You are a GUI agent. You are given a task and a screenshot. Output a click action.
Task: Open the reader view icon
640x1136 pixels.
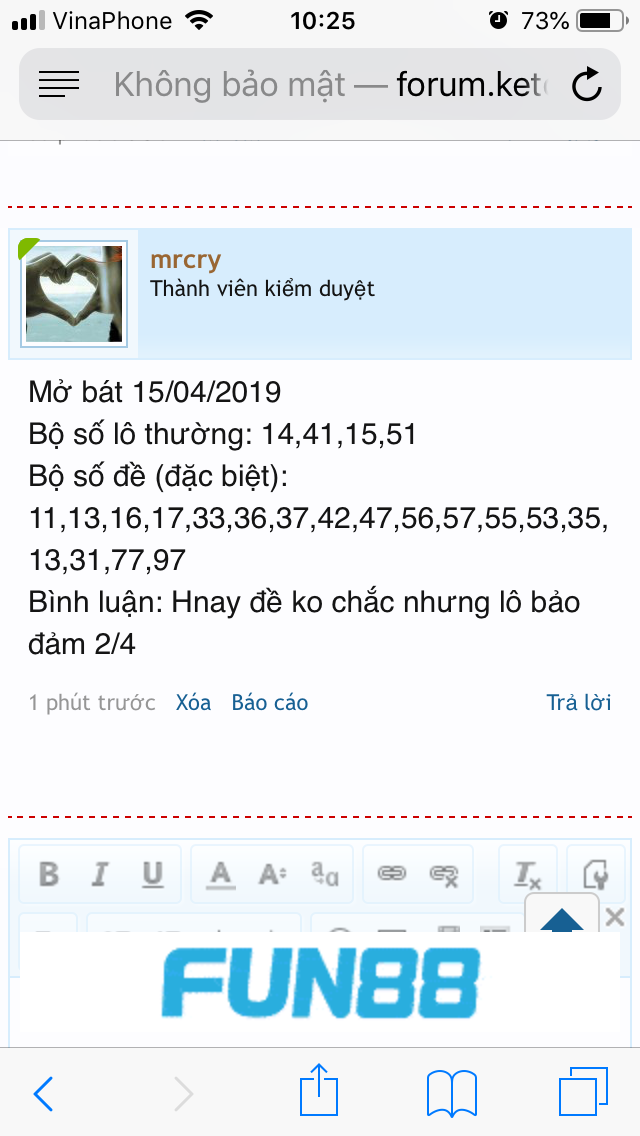[58, 85]
